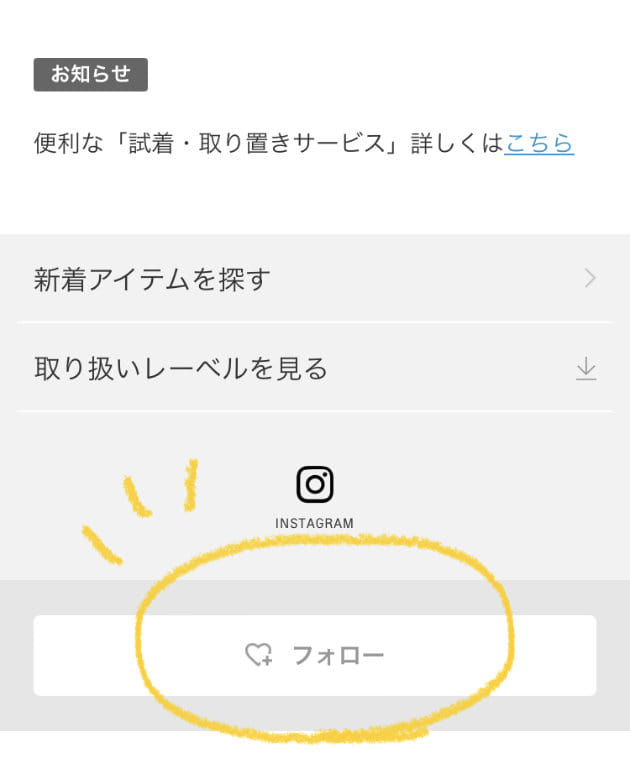Screen dimensions: 630x784
Task: Expand 取り扱いレーベルを見る list
Action: (x=314, y=368)
